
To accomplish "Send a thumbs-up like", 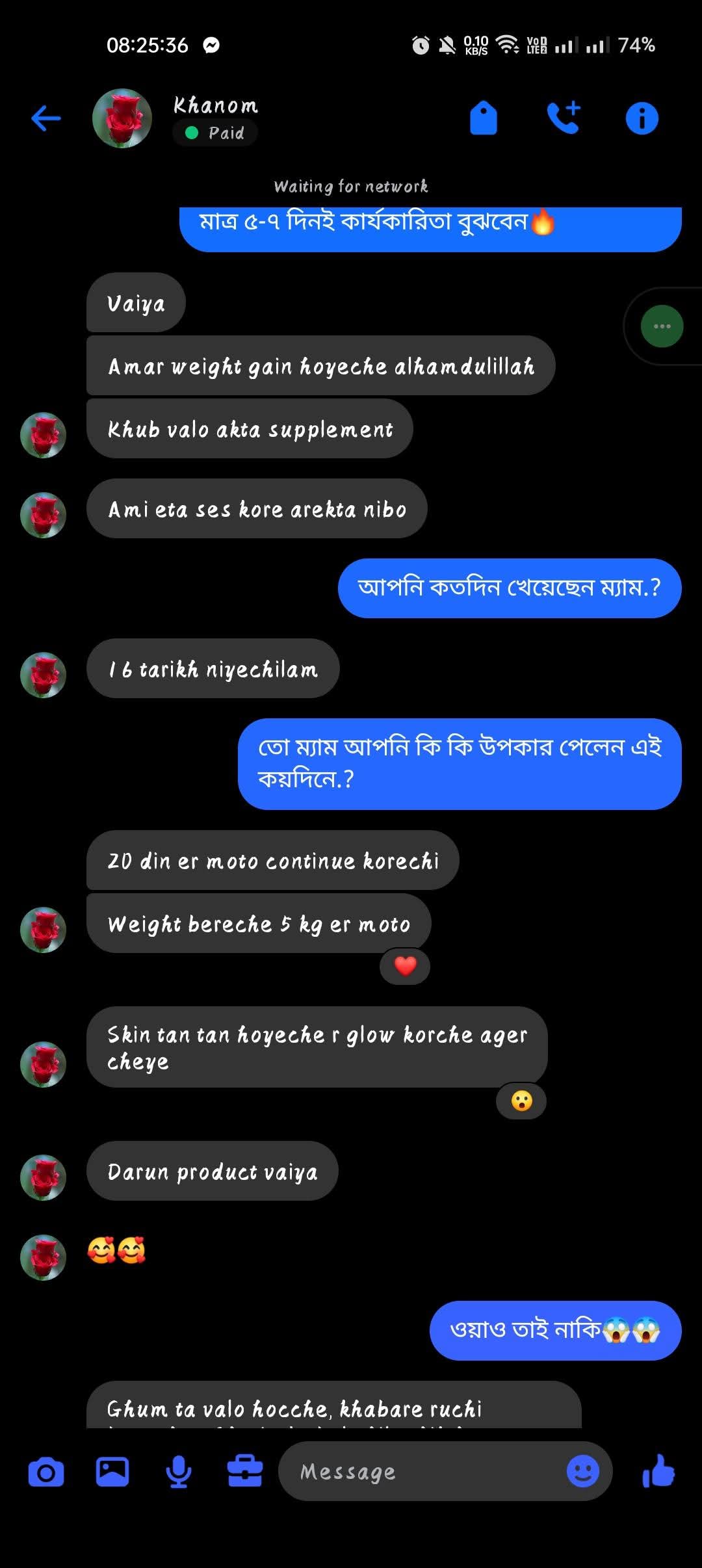I will click(x=658, y=1471).
